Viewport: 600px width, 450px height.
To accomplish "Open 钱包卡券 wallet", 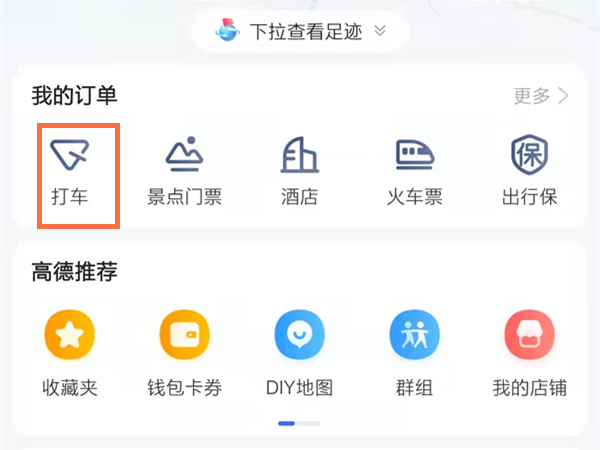I will pos(185,352).
